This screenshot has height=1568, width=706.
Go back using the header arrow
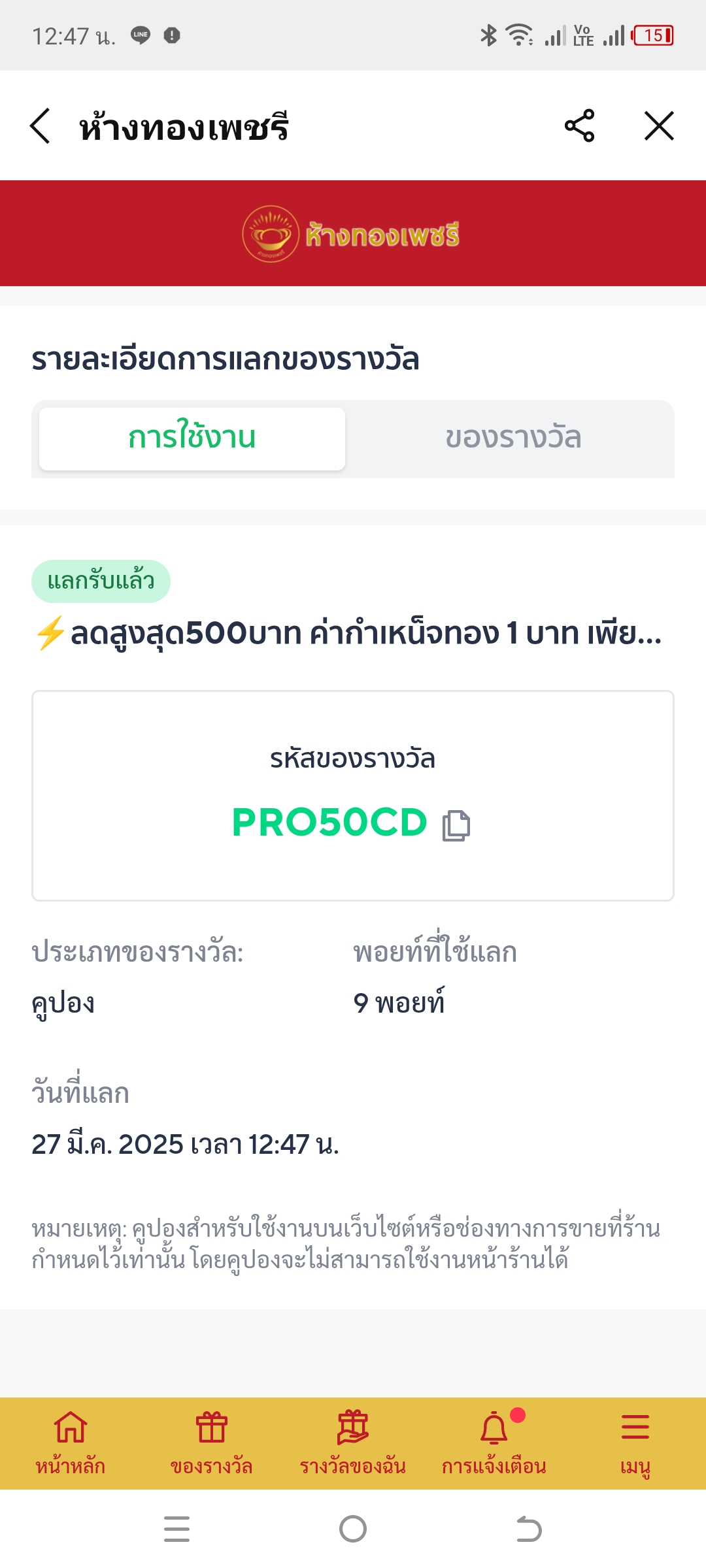point(41,126)
